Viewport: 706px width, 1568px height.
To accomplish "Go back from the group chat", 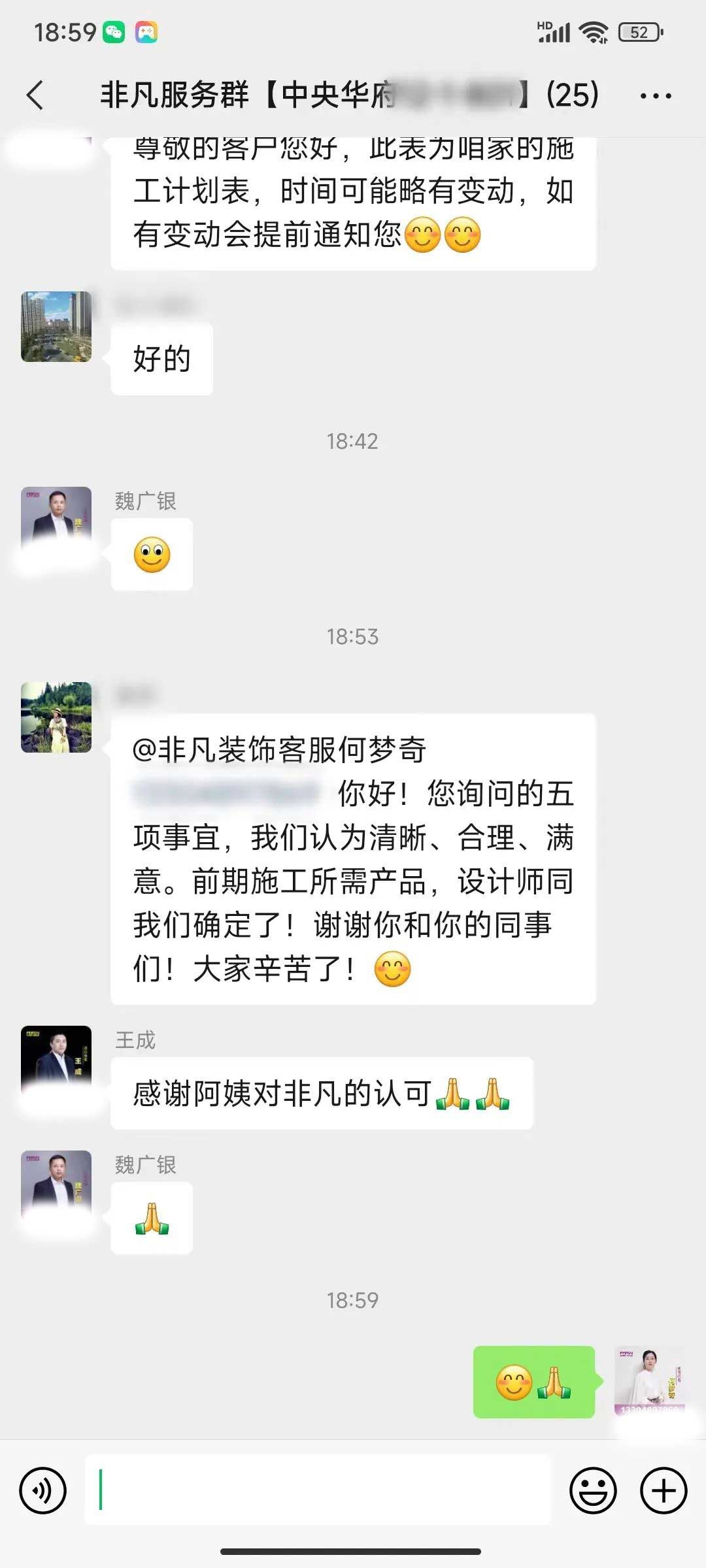I will click(36, 95).
